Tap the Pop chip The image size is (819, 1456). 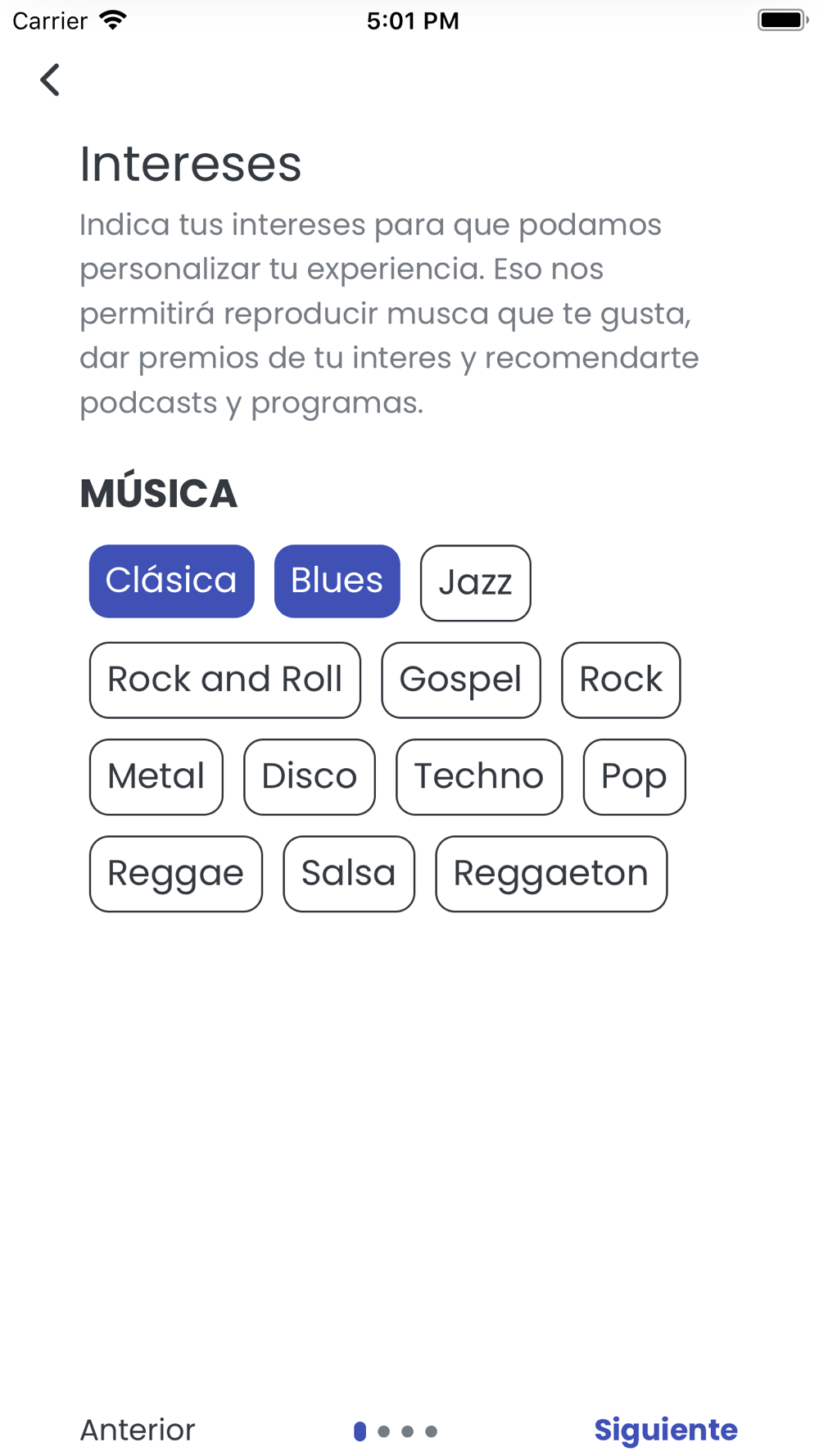(x=634, y=776)
